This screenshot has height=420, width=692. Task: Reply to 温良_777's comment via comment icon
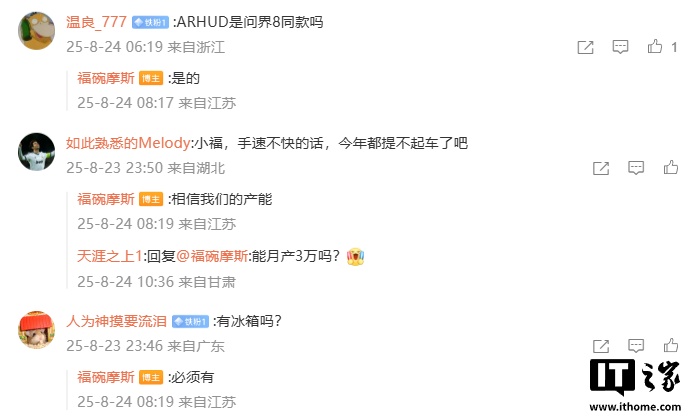[x=620, y=46]
